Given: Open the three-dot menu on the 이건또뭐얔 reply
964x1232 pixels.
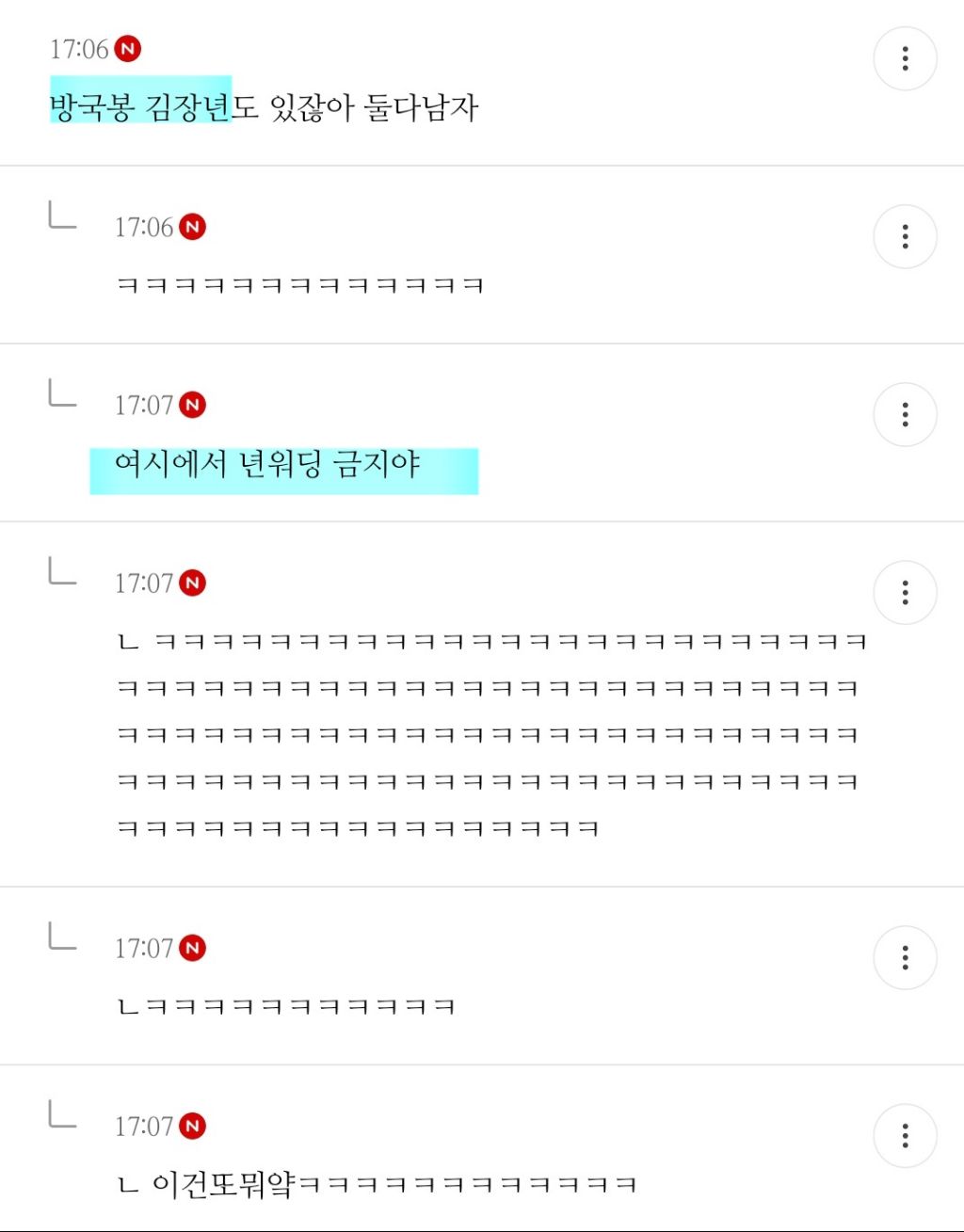Looking at the screenshot, I should pos(905,1136).
